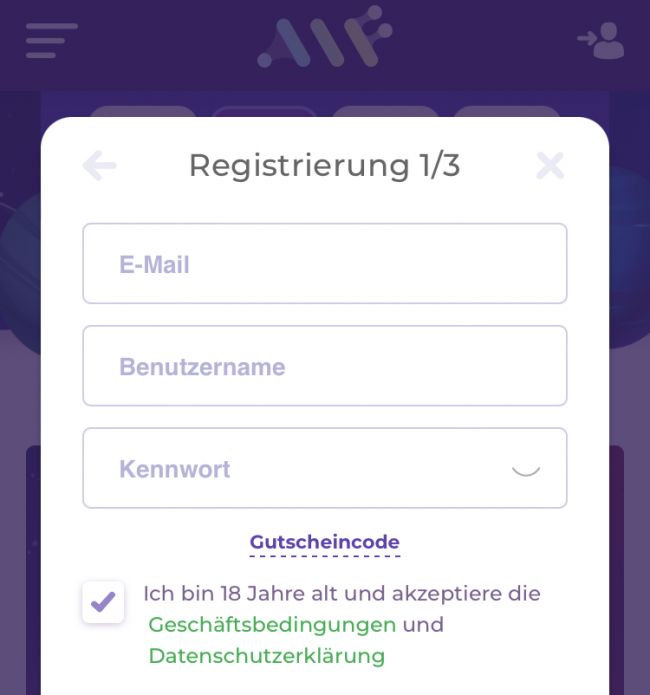Image resolution: width=650 pixels, height=695 pixels.
Task: Tap into the Kennwort field
Action: [300, 468]
